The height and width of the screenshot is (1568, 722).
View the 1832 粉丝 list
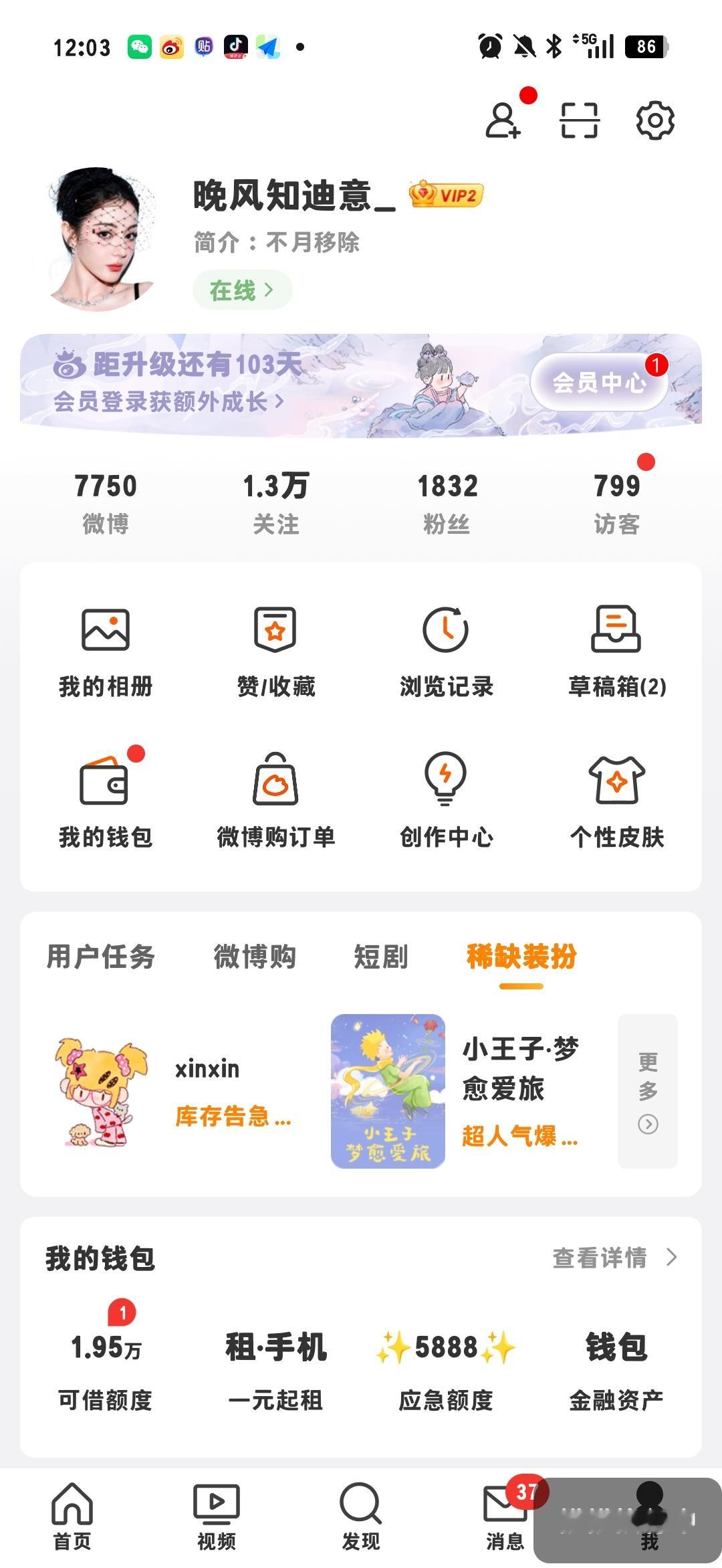[447, 503]
